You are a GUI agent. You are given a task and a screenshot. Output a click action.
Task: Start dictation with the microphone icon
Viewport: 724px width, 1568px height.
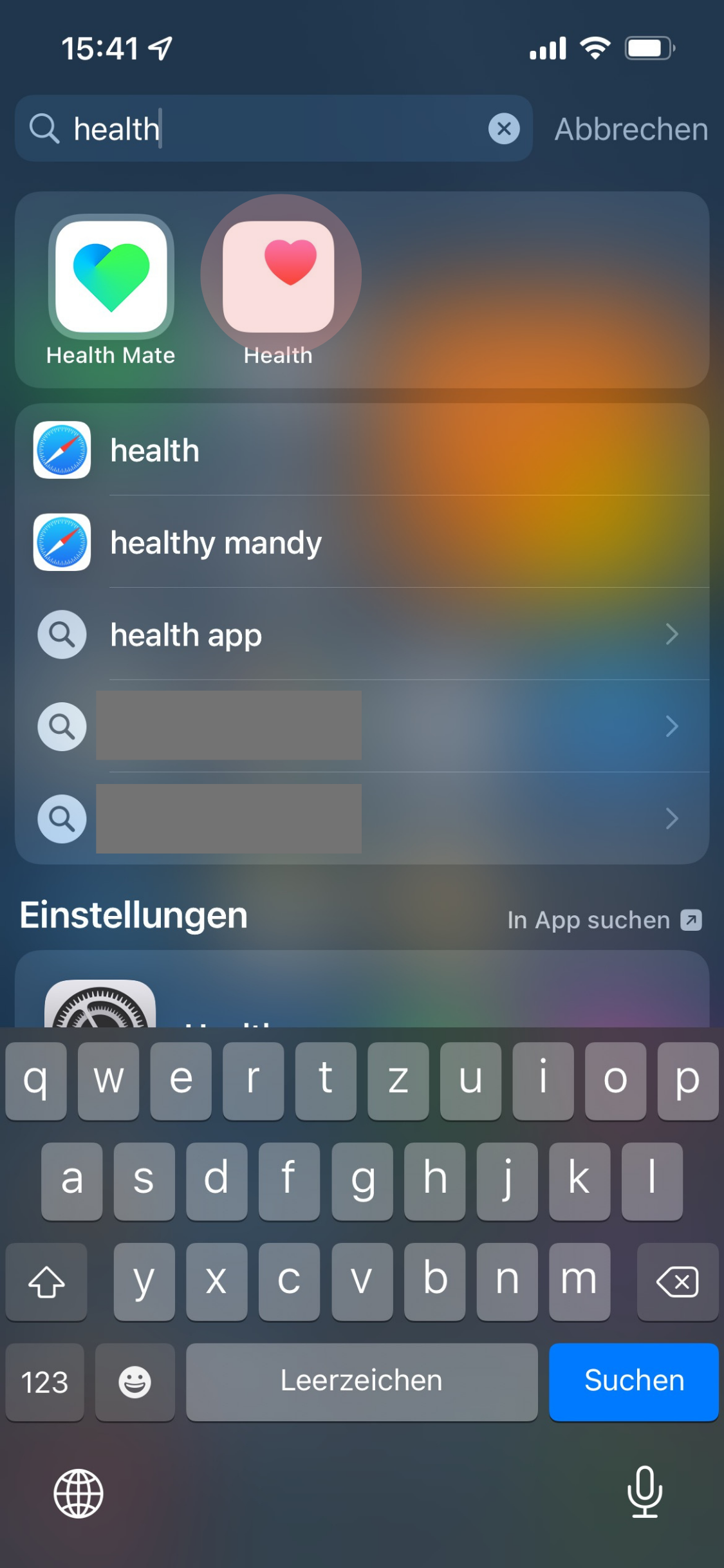[646, 1493]
